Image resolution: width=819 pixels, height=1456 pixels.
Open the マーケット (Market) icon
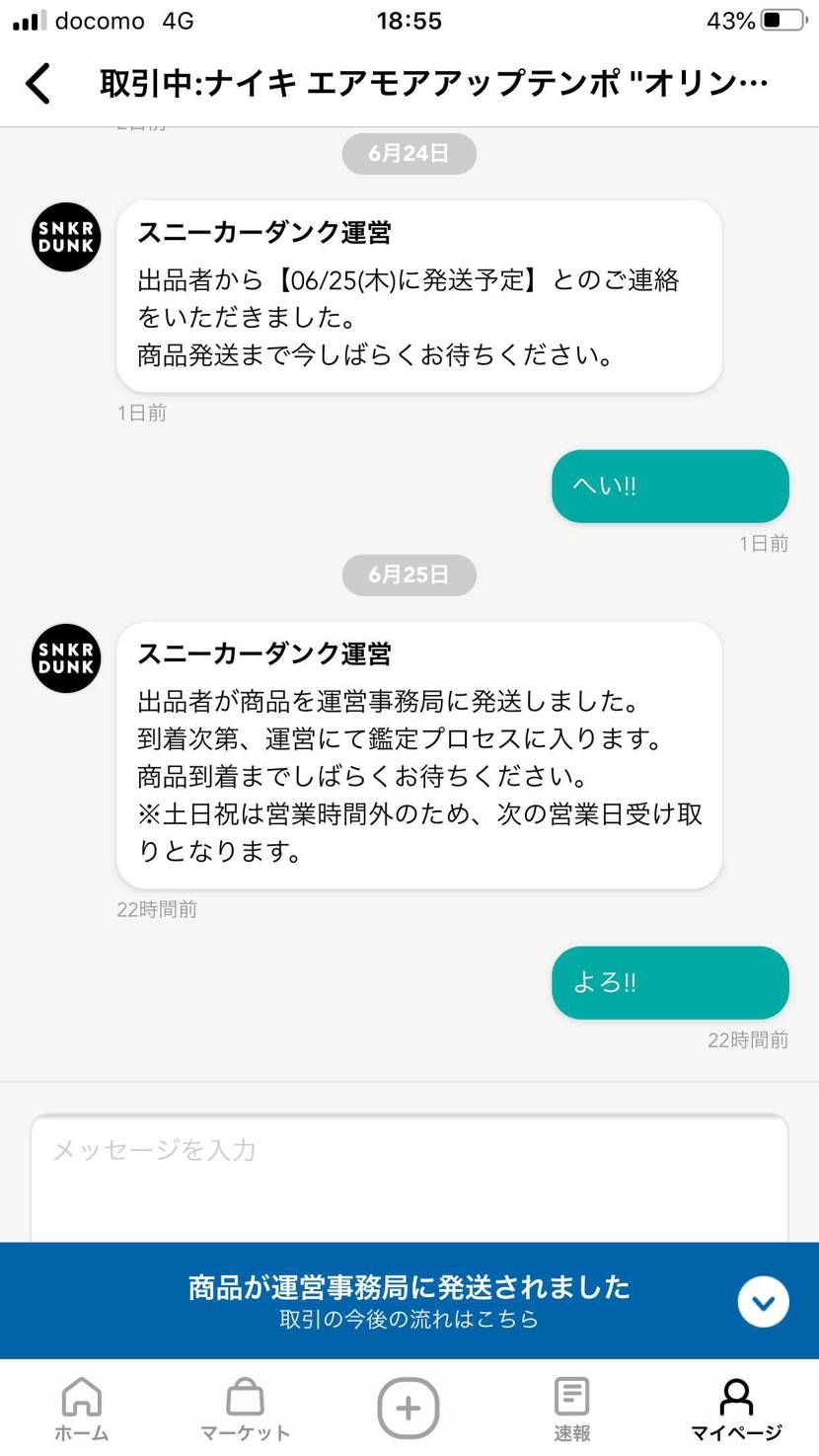pyautogui.click(x=245, y=1408)
